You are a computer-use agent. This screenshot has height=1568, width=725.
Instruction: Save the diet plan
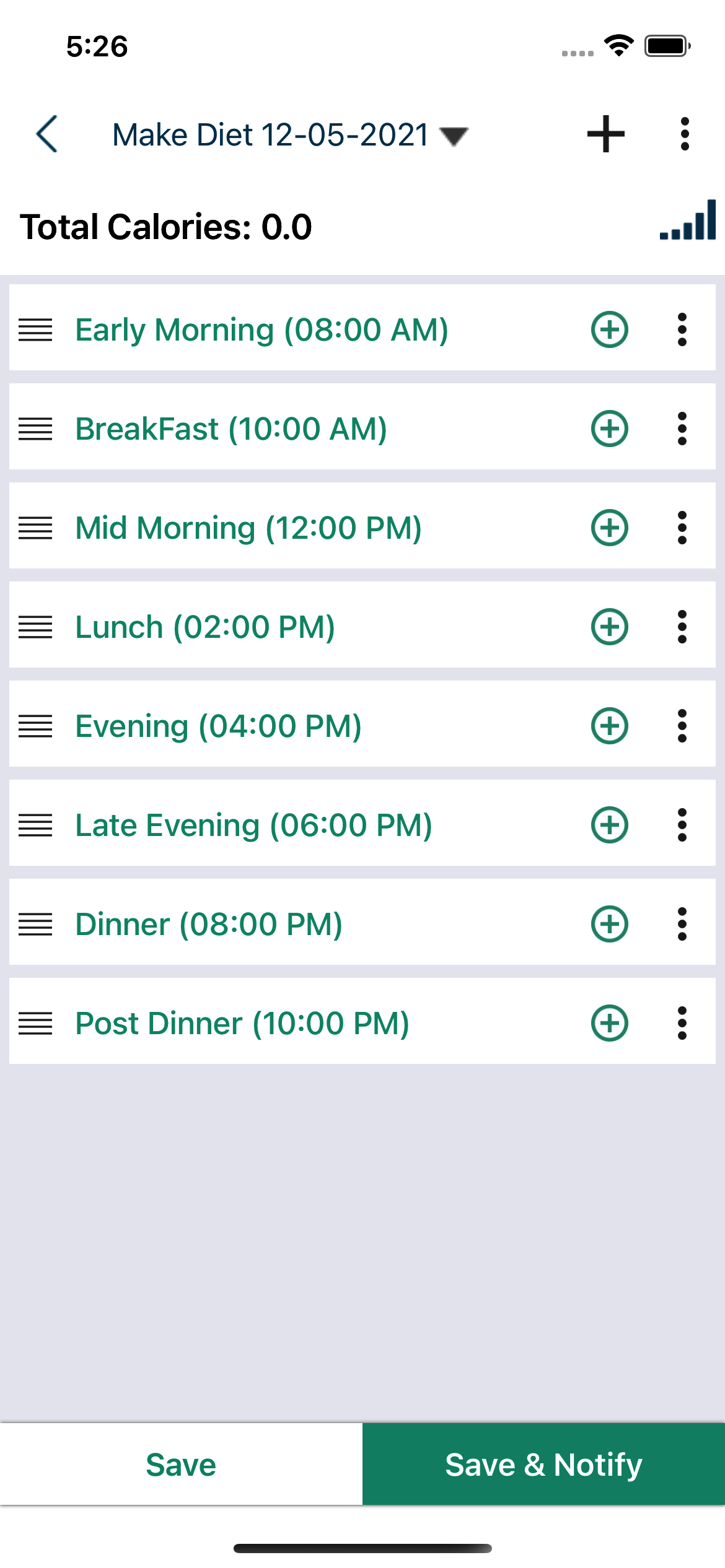pos(181,1465)
